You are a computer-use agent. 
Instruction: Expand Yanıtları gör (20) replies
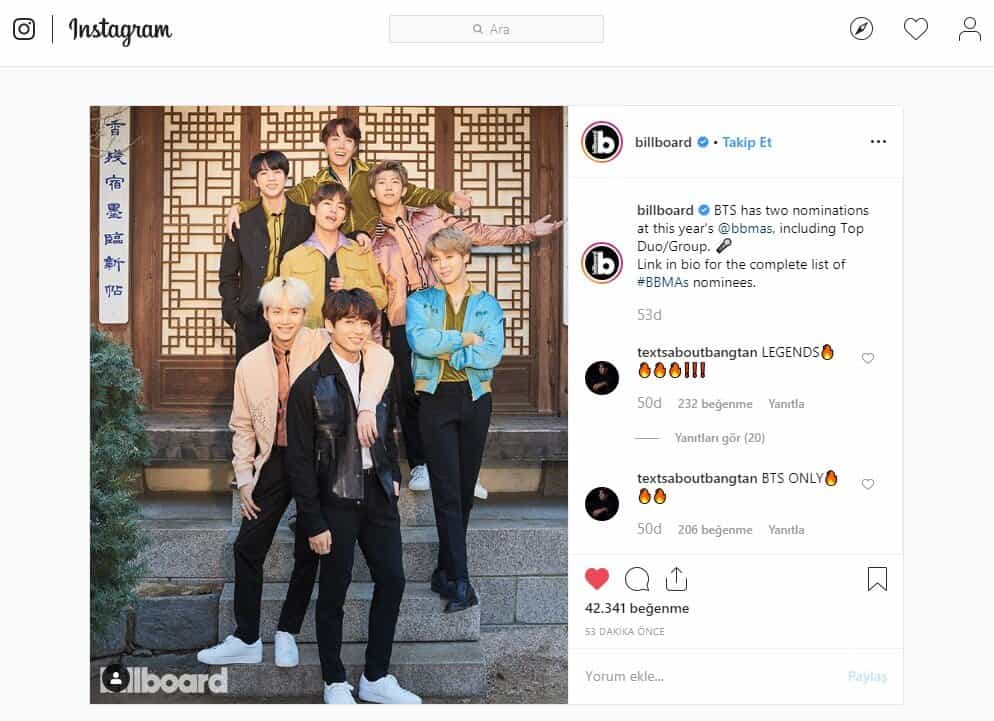(x=719, y=438)
